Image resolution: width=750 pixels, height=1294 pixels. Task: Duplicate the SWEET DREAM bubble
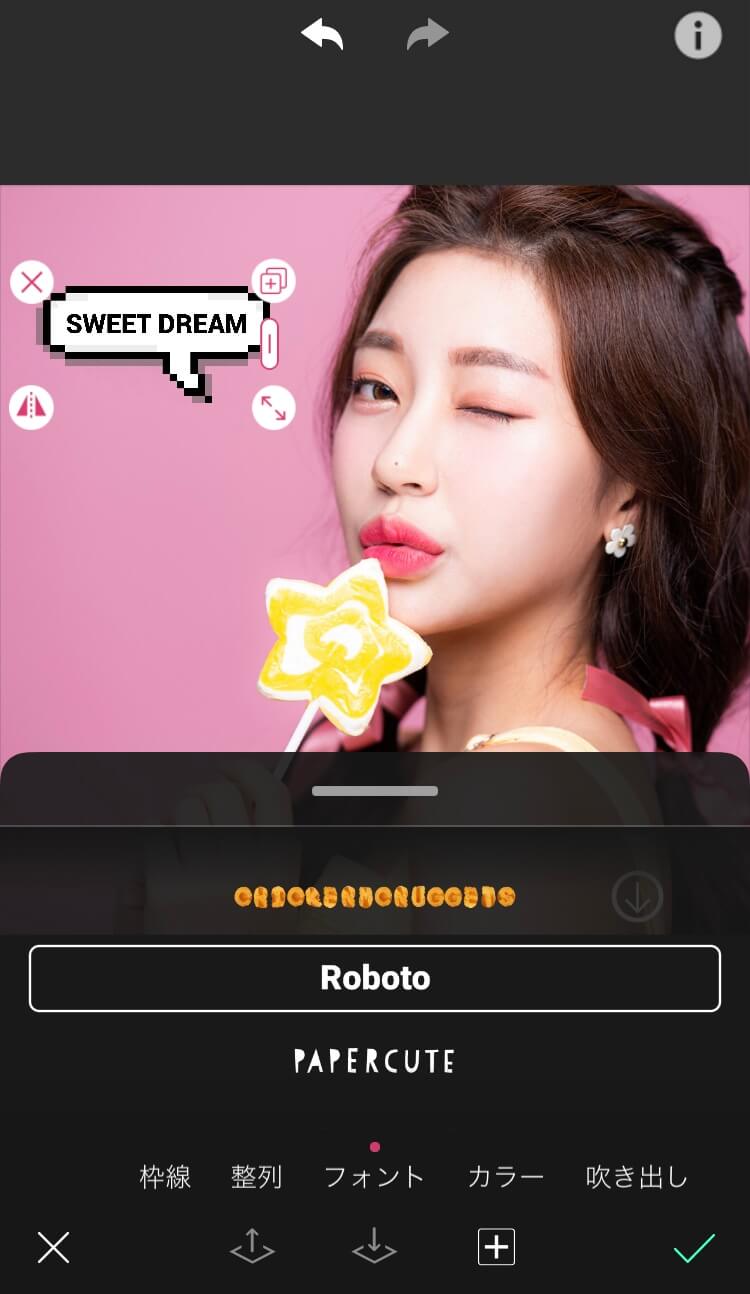pyautogui.click(x=273, y=281)
